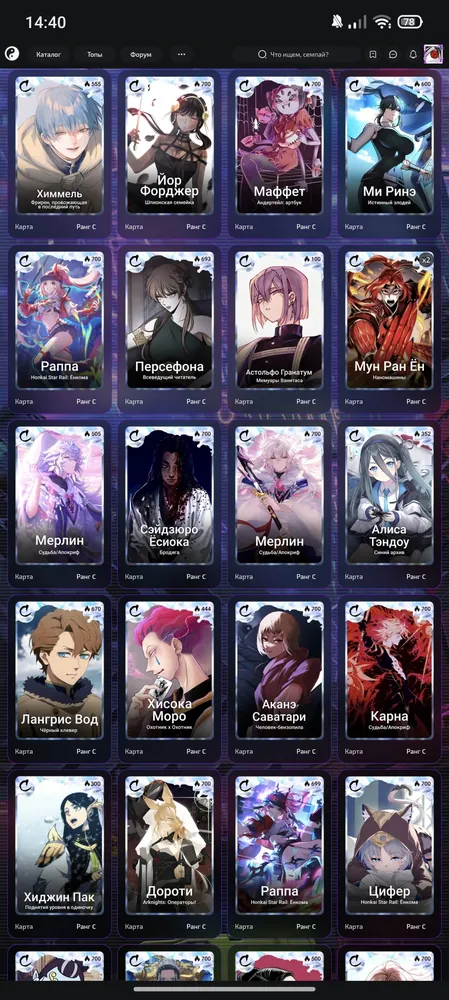Switch to the Топы section
The image size is (449, 1000).
(x=95, y=55)
